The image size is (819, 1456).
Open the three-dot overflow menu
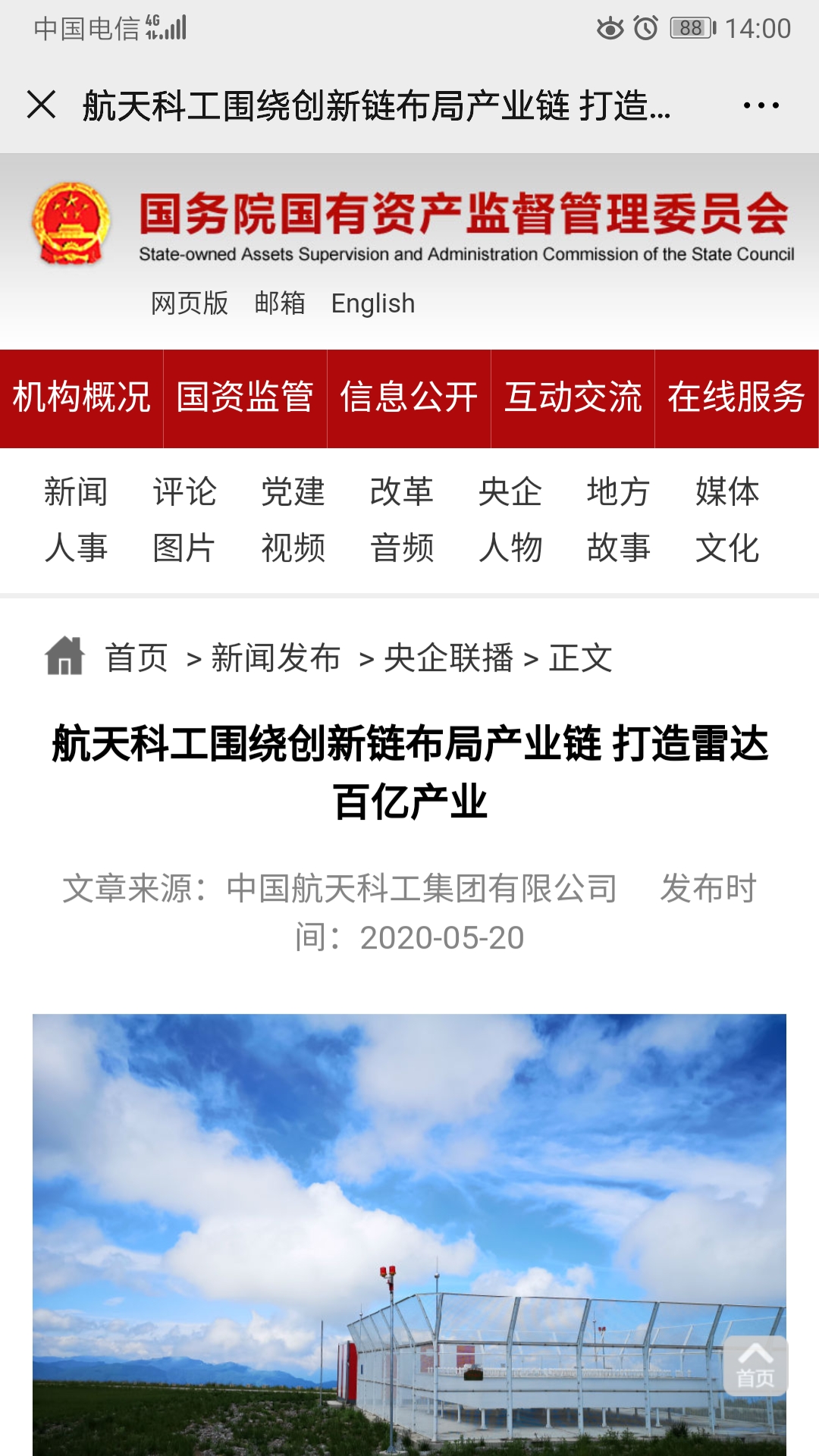761,105
